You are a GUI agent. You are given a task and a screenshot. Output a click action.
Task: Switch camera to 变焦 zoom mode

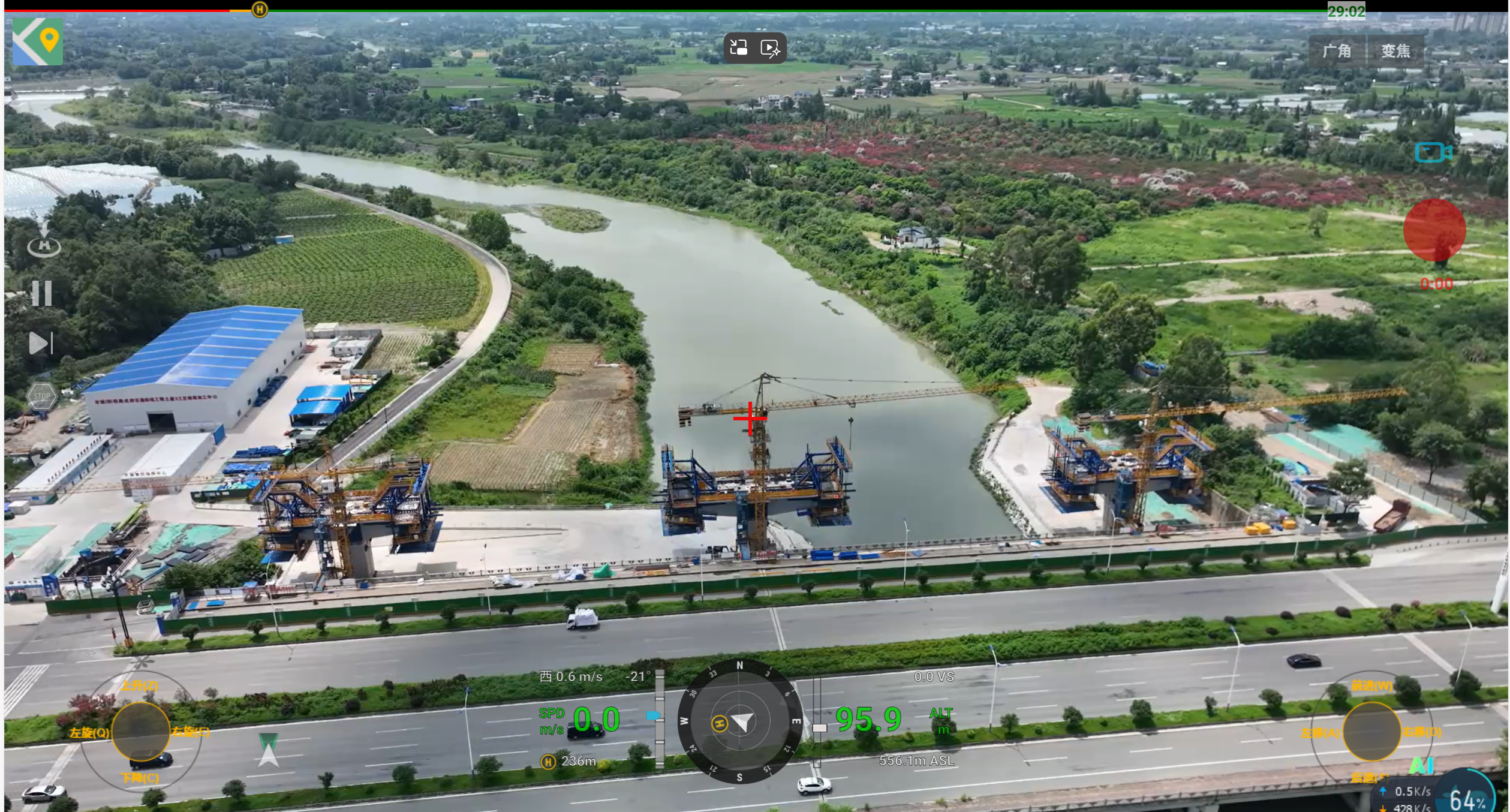tap(1395, 51)
